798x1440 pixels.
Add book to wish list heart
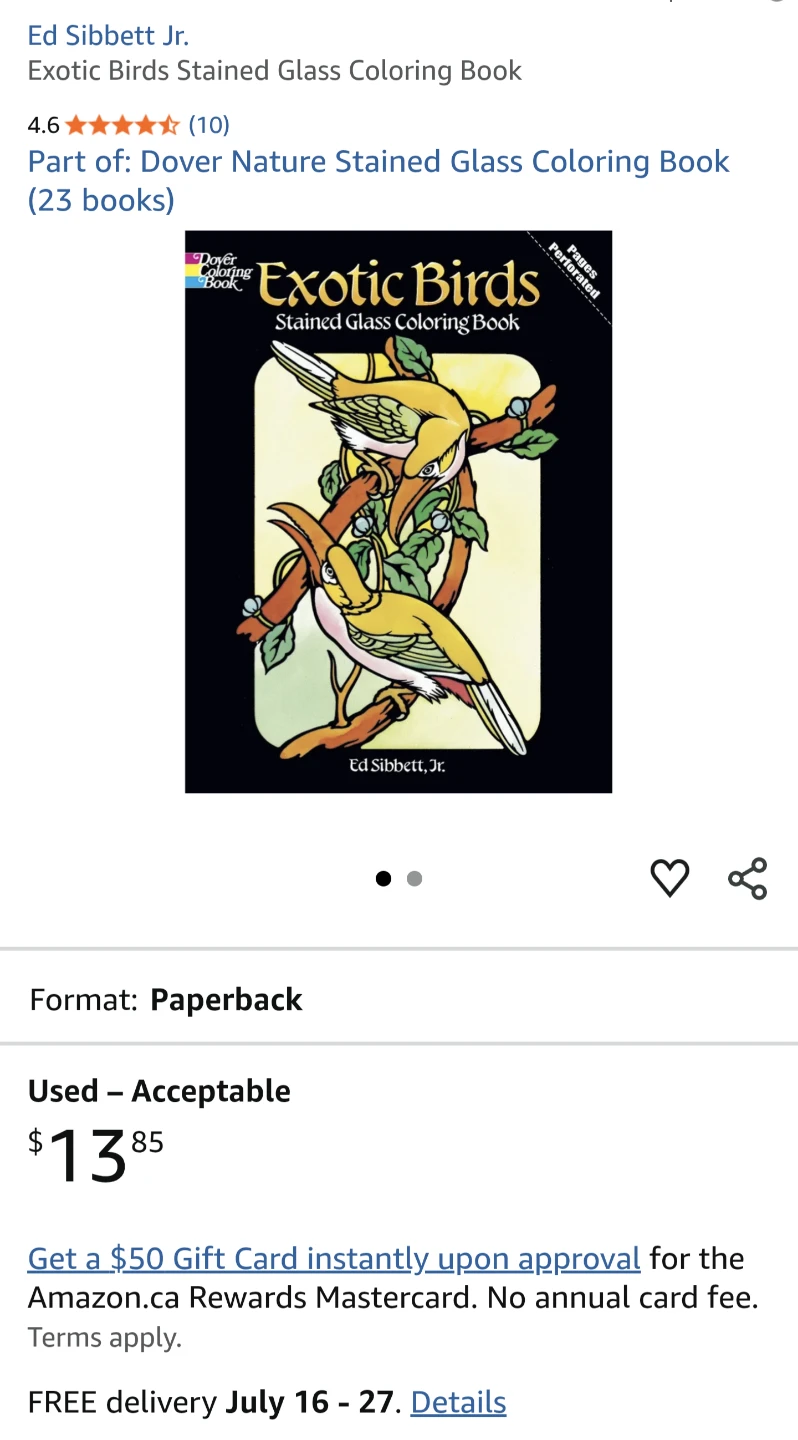tap(670, 878)
